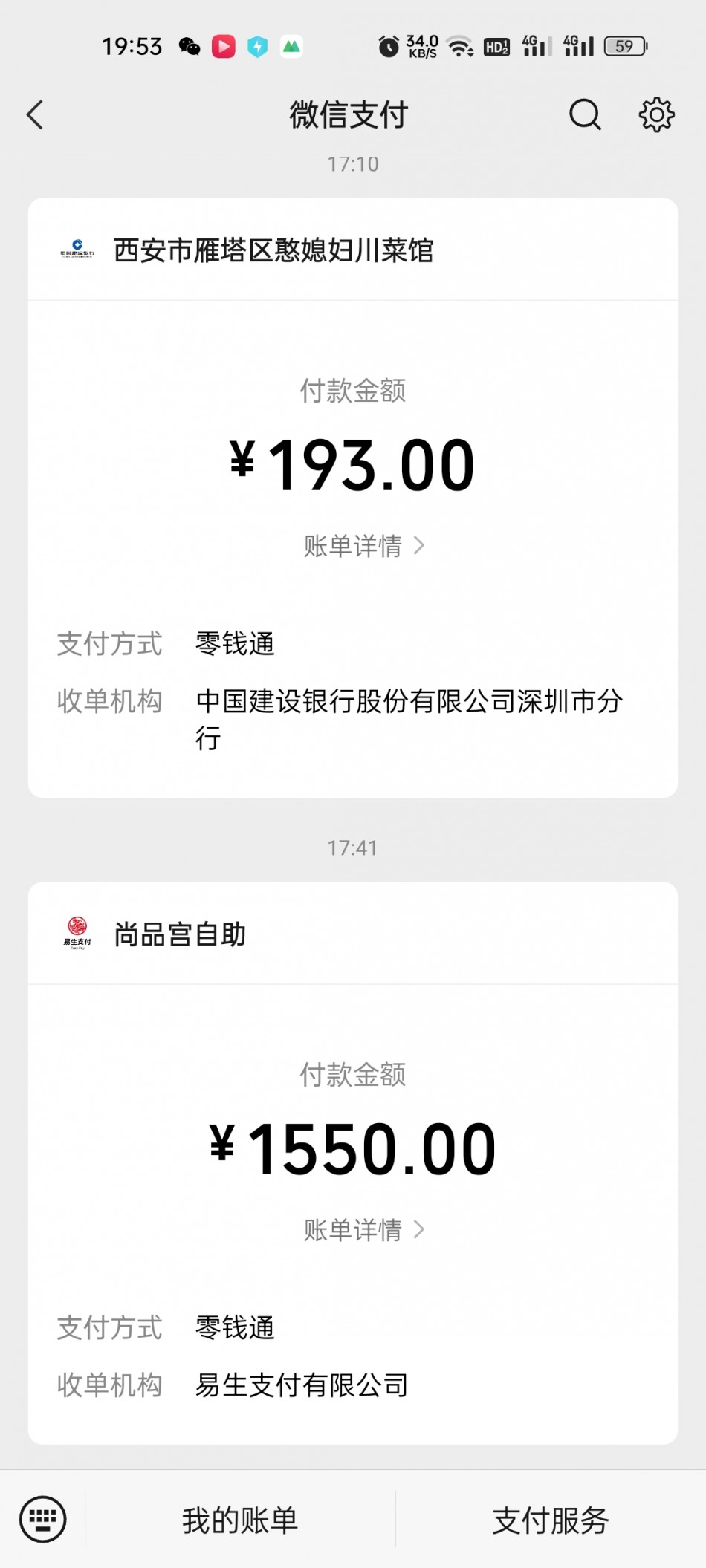The image size is (706, 1568).
Task: Go back from 微信支付
Action: (35, 115)
